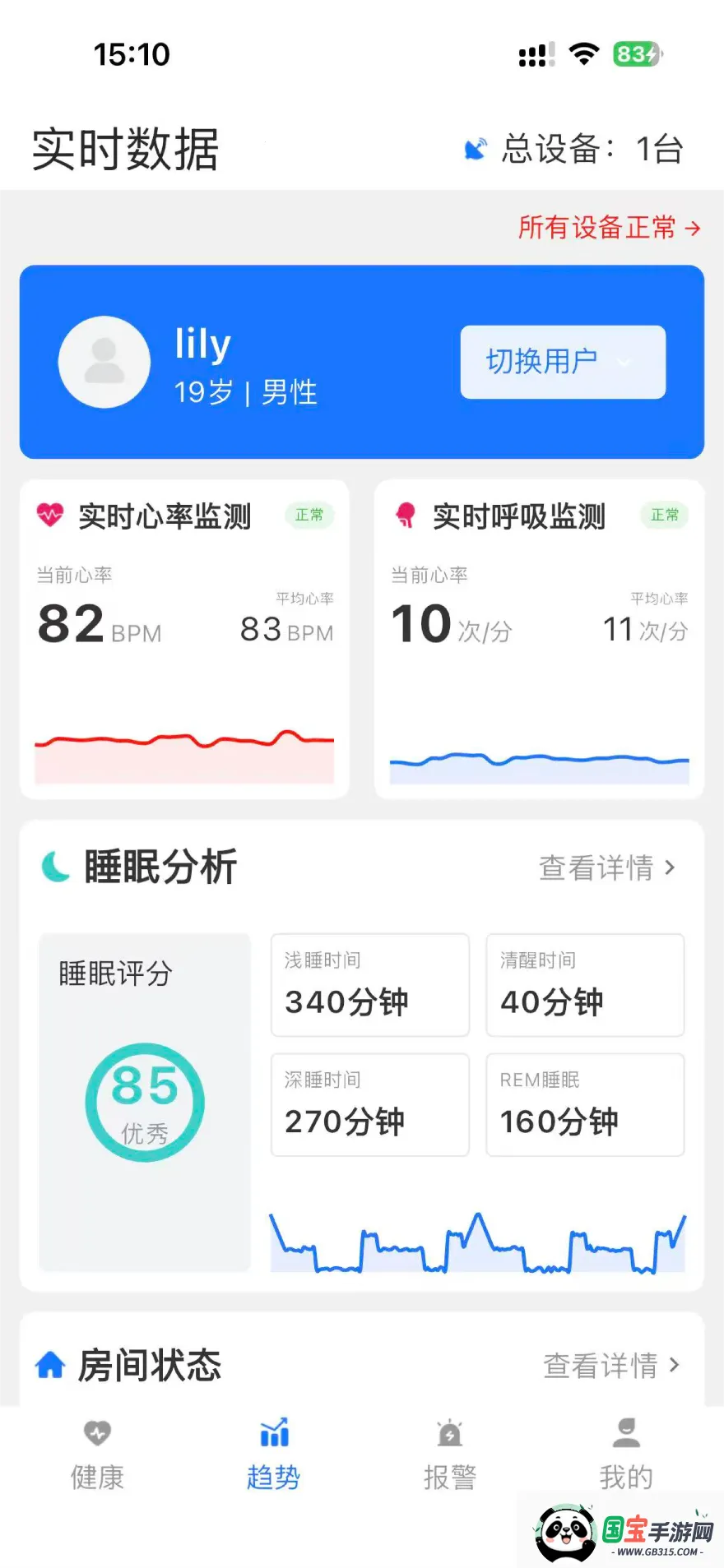Open the 实时呼吸监测 breathing card
The height and width of the screenshot is (1568, 724).
click(539, 638)
